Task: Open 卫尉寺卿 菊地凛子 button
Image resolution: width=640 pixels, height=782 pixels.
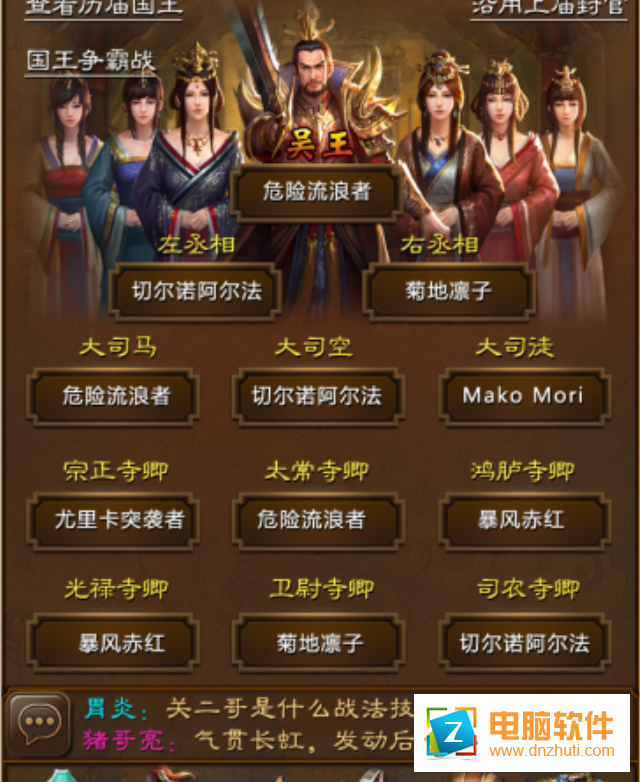Action: pos(317,642)
